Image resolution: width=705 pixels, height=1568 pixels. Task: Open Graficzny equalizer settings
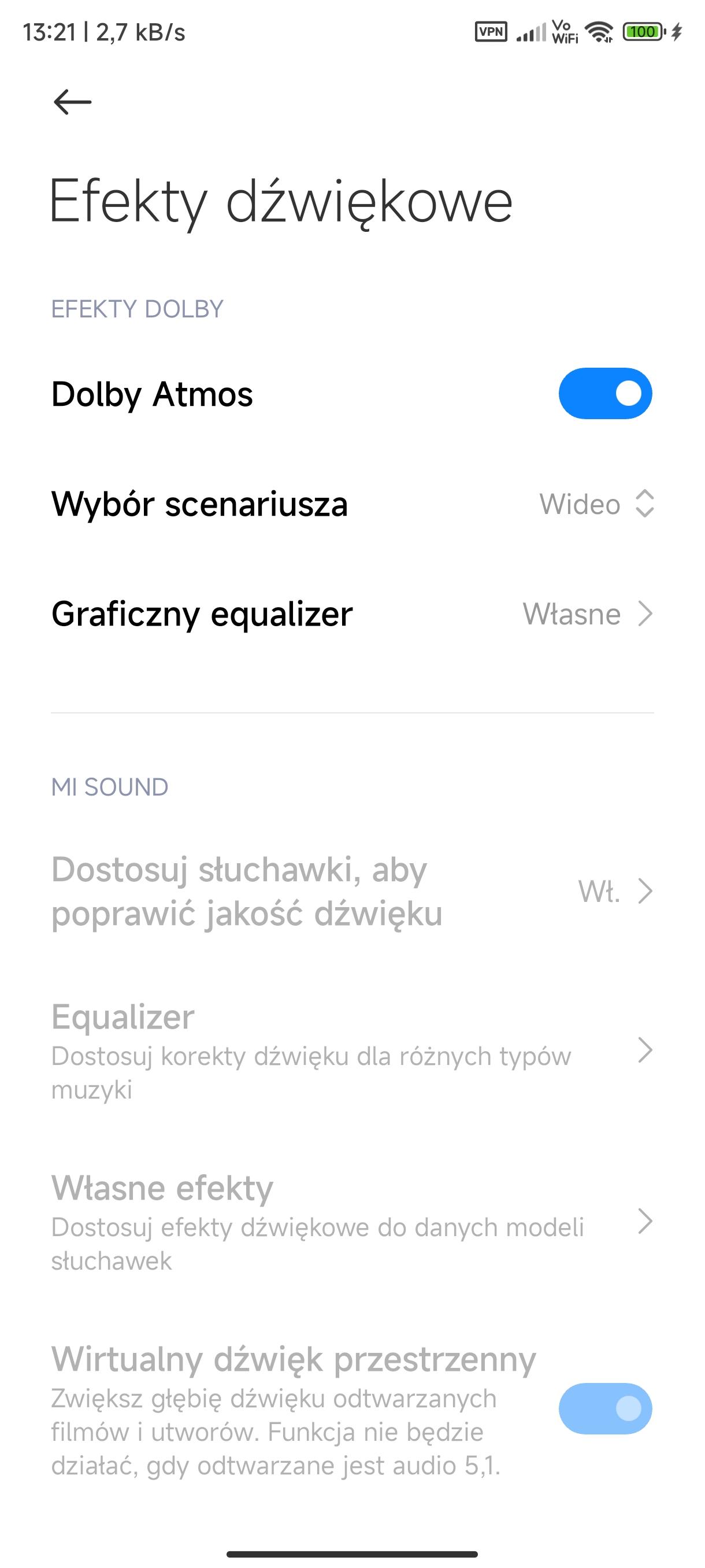pyautogui.click(x=351, y=613)
